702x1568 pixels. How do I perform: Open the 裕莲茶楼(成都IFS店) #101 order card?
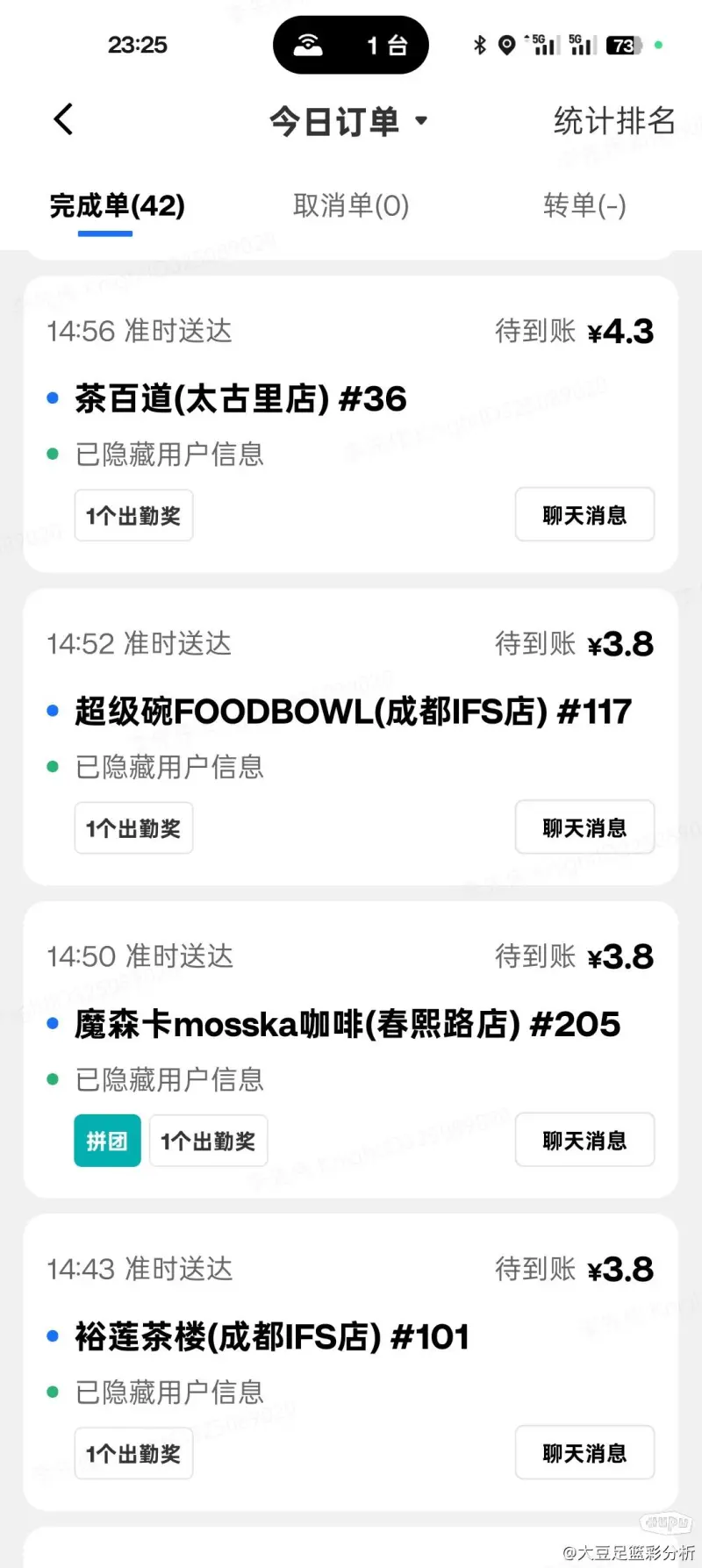coord(351,1362)
